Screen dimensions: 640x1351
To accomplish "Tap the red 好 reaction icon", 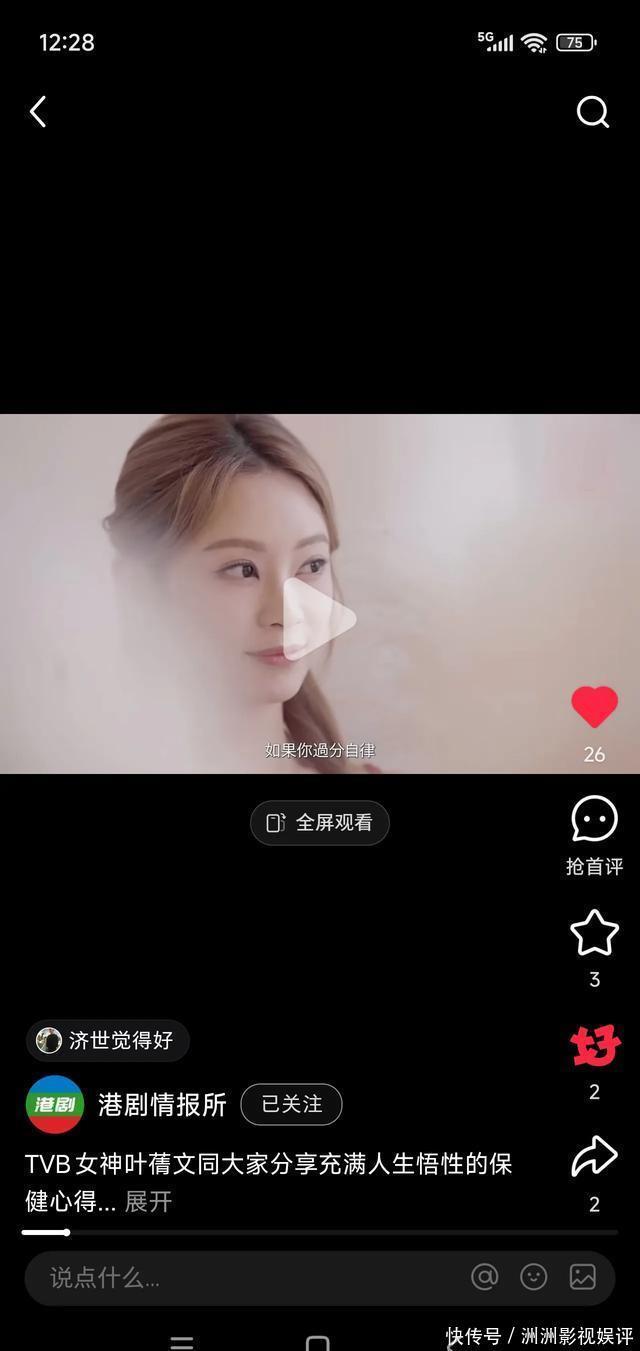I will pos(595,1047).
